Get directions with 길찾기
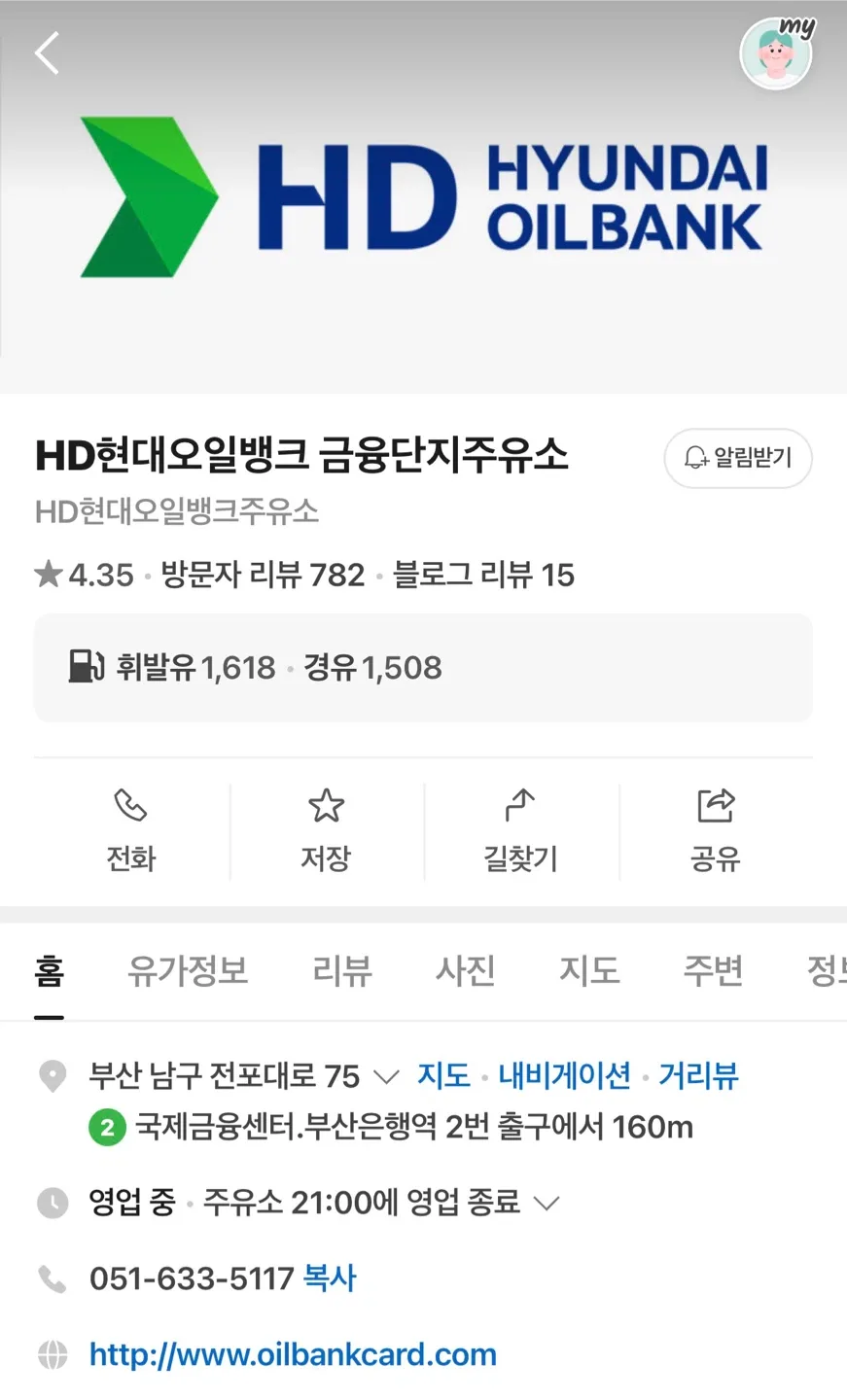 (521, 831)
